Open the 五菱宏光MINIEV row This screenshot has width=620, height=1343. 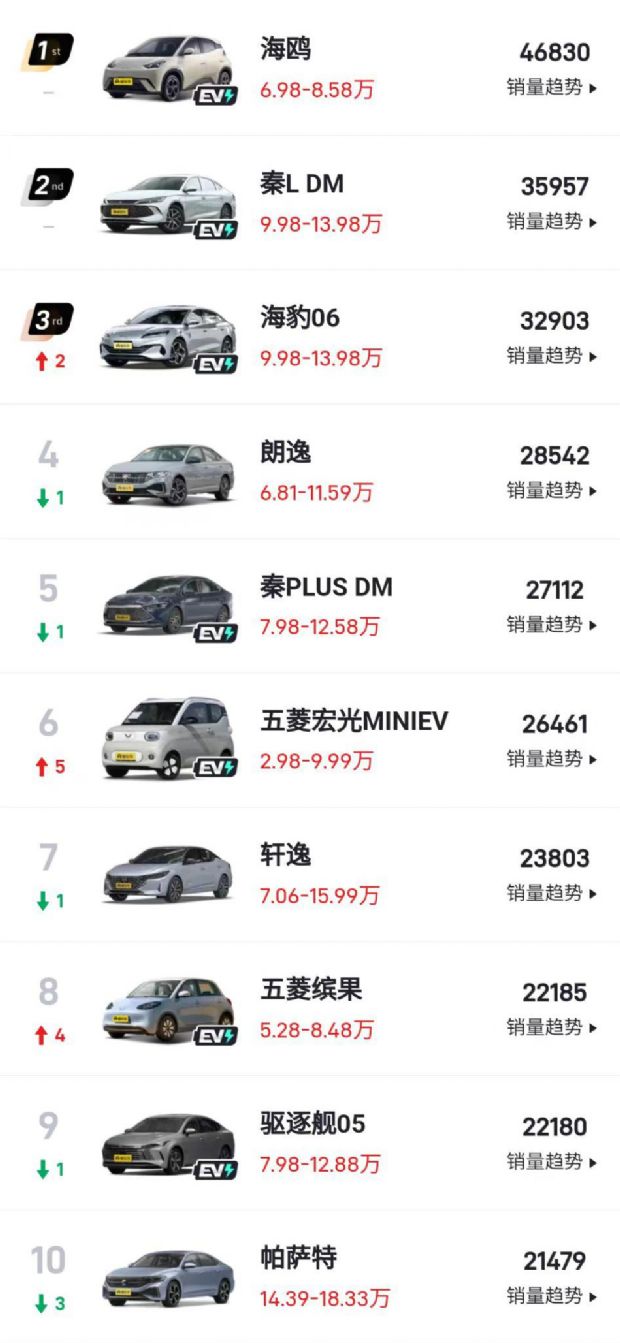coord(354,721)
